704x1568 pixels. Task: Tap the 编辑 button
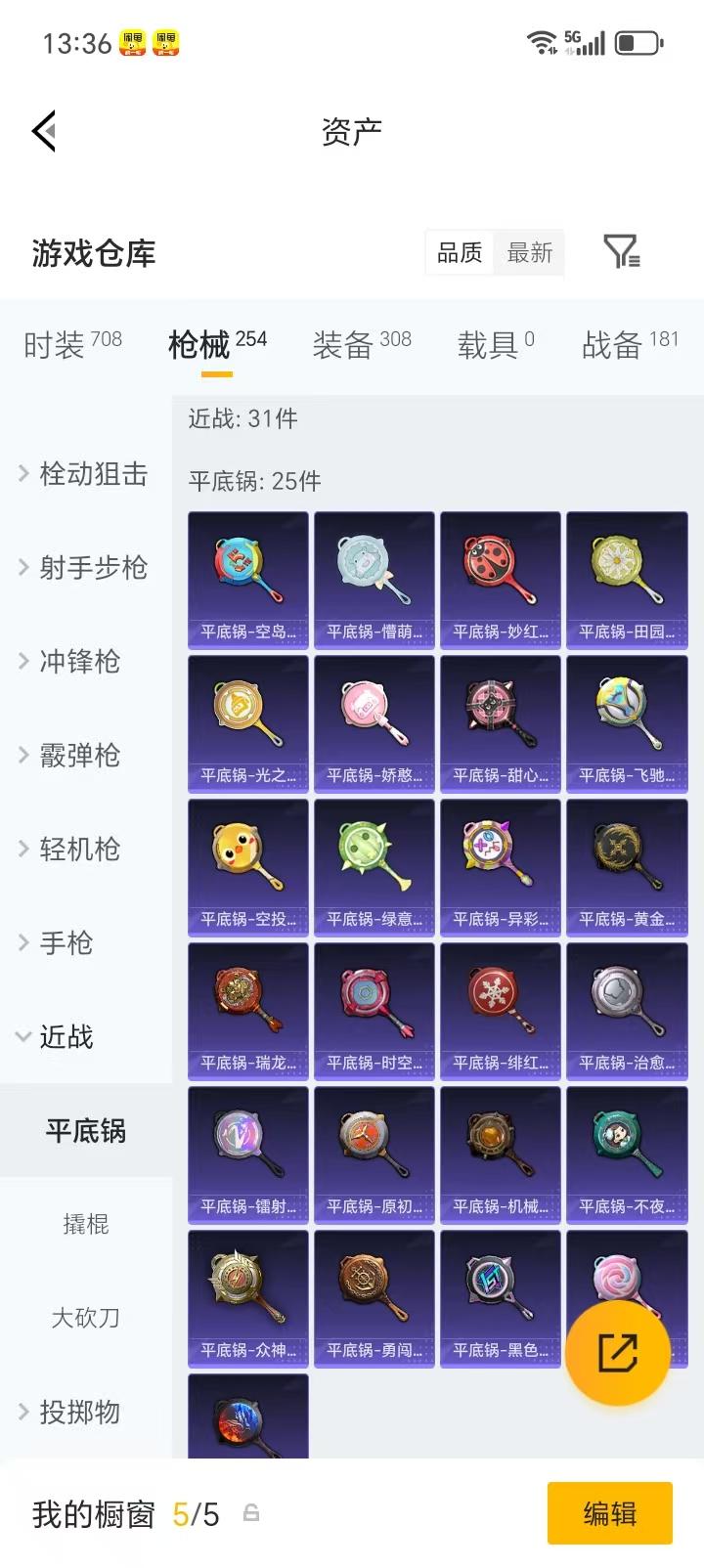click(x=610, y=1513)
